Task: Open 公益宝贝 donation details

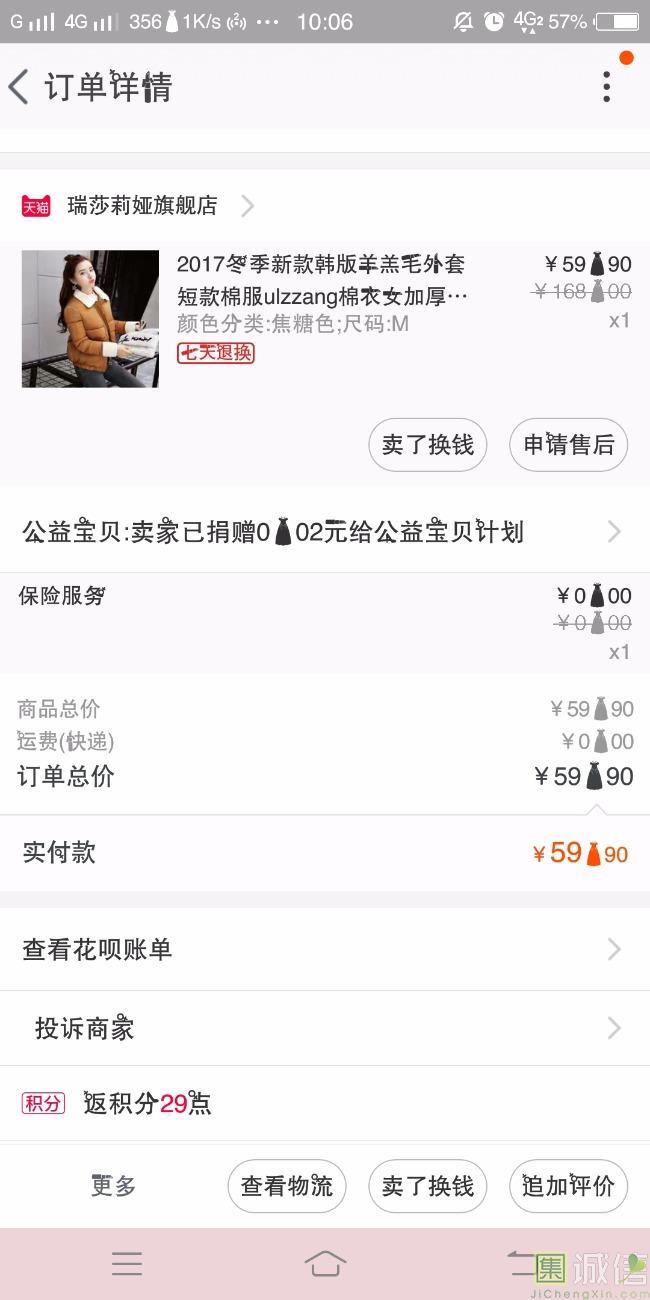Action: click(x=324, y=532)
